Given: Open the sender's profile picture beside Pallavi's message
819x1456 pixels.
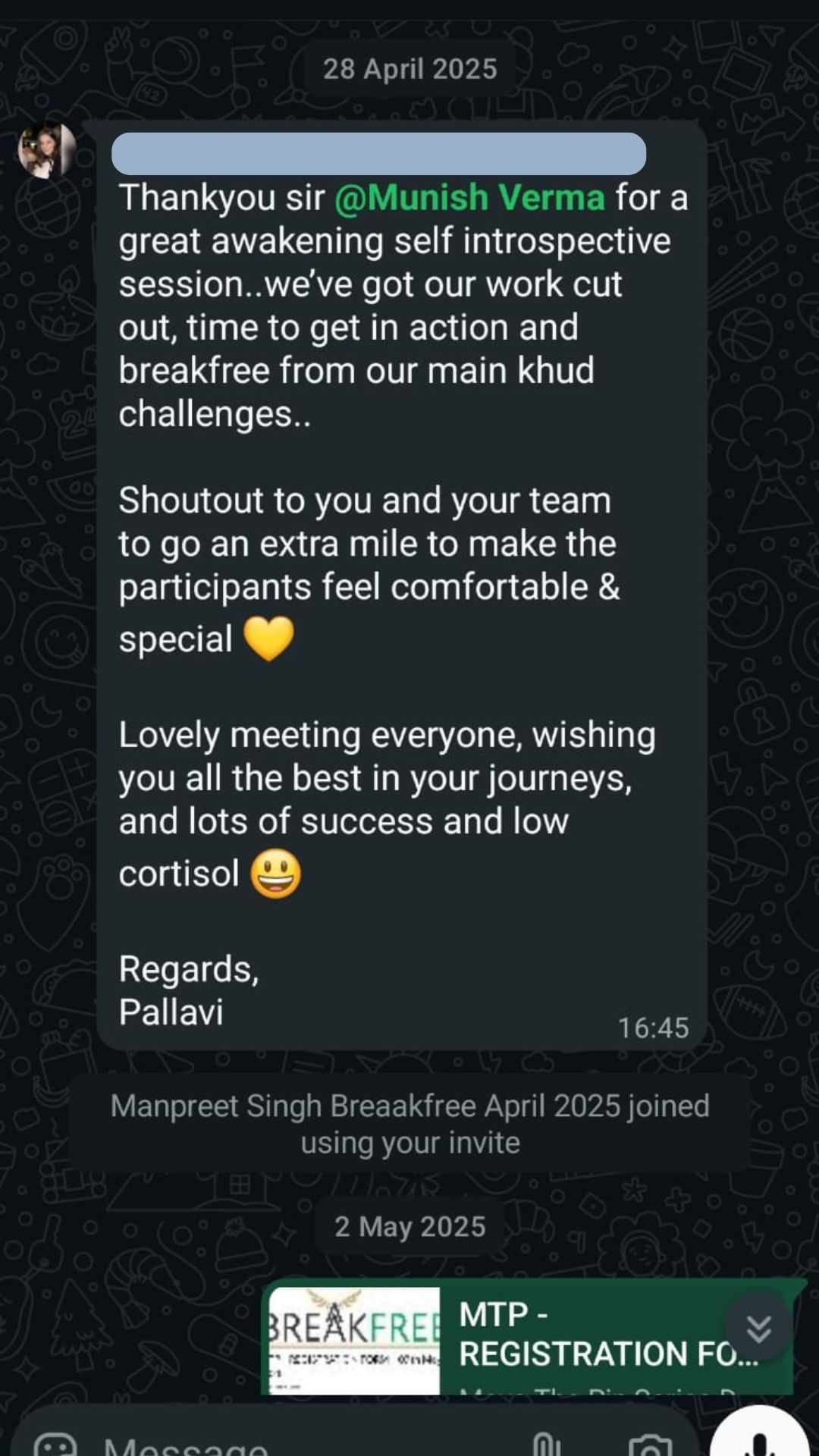Looking at the screenshot, I should point(47,149).
